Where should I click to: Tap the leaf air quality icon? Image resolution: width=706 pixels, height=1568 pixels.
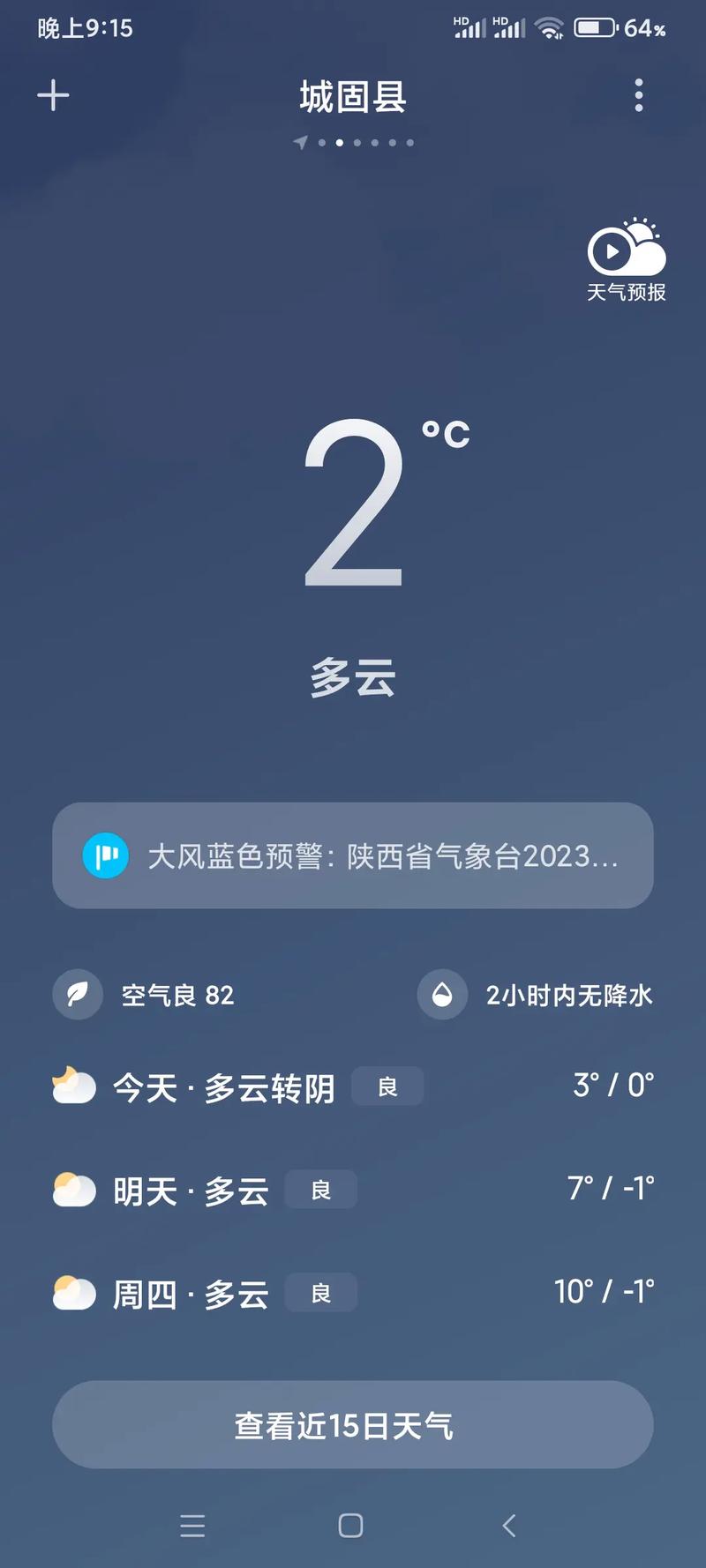pyautogui.click(x=77, y=994)
